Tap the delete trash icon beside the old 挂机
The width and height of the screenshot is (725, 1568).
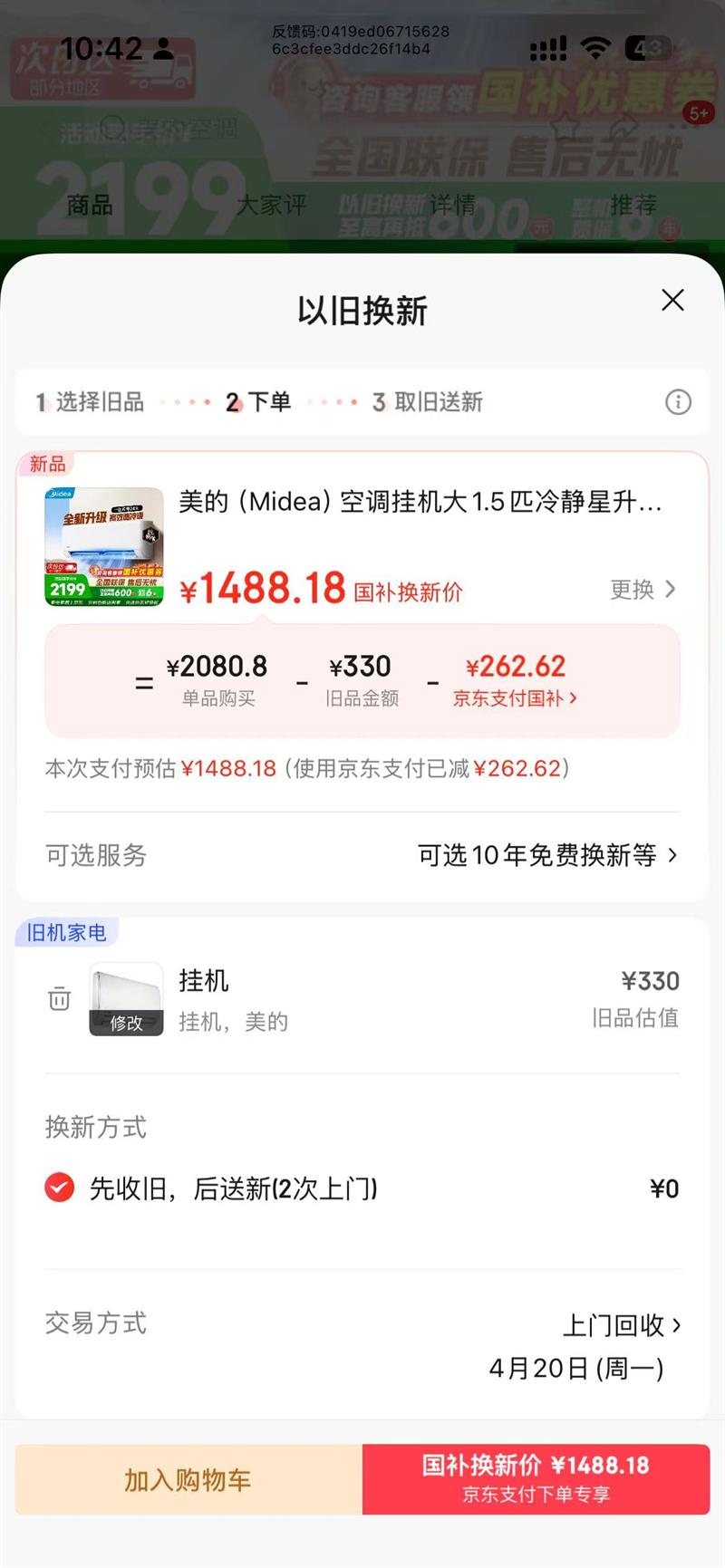59,999
